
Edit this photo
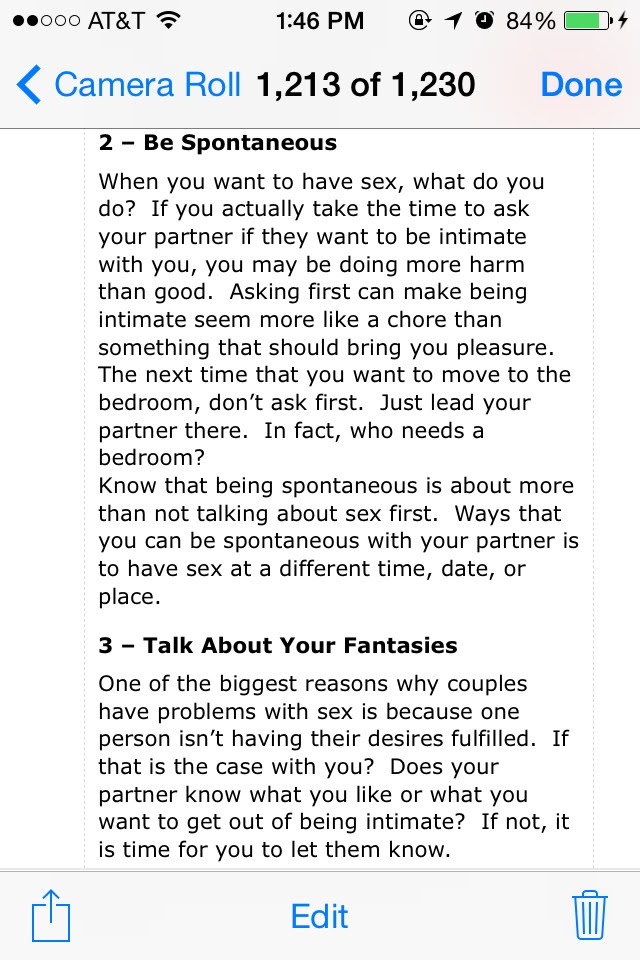pos(319,916)
